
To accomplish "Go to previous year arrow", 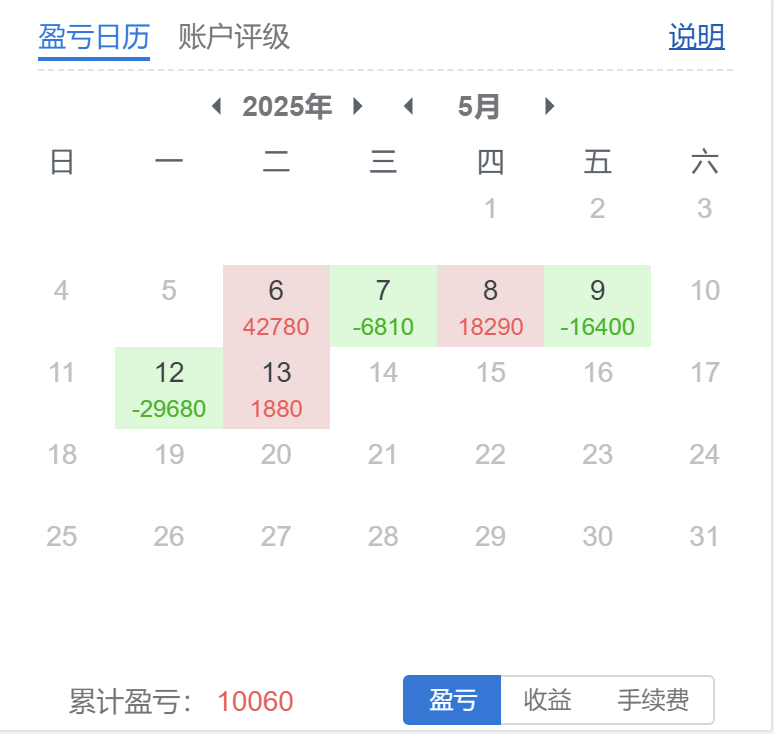I will pyautogui.click(x=217, y=107).
